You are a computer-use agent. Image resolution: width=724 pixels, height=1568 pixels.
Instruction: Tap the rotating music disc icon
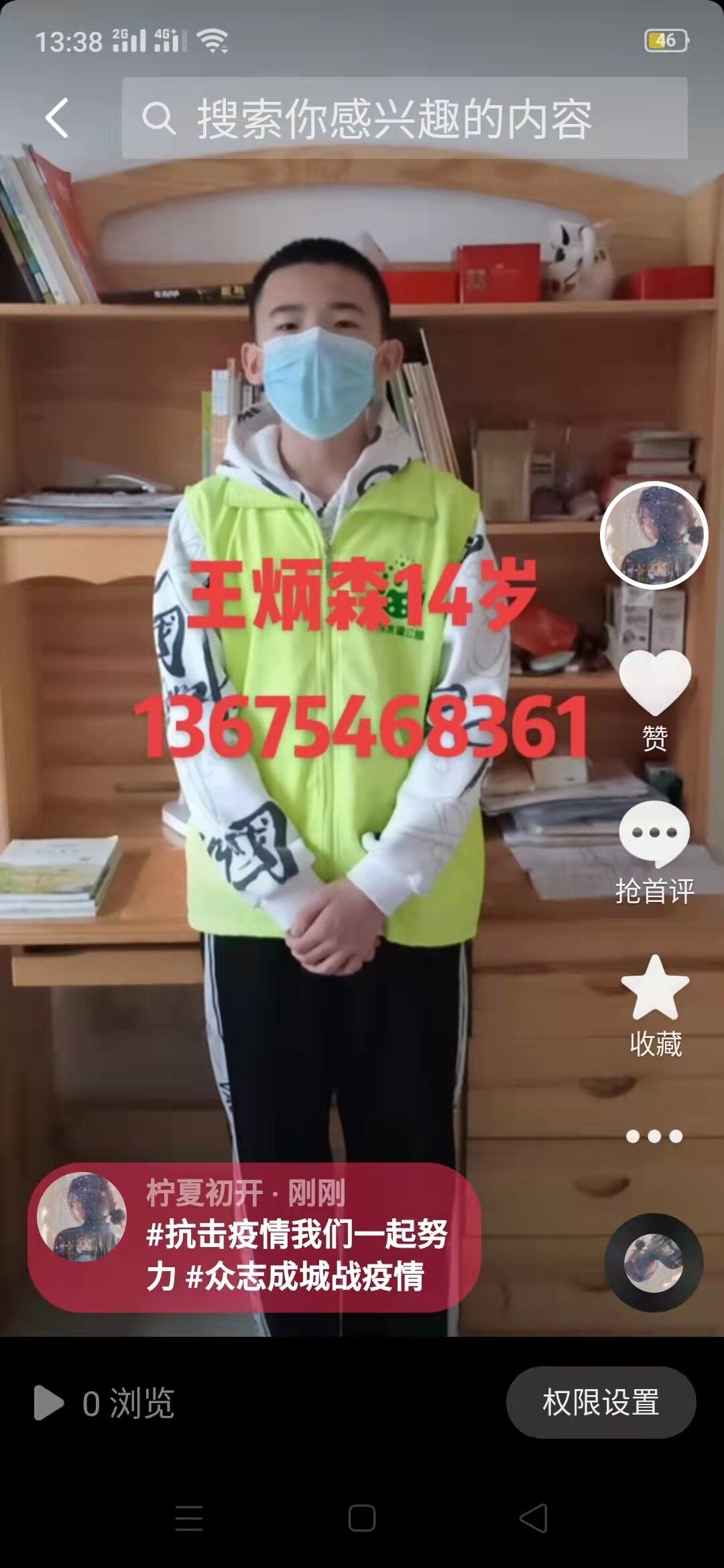(654, 1262)
